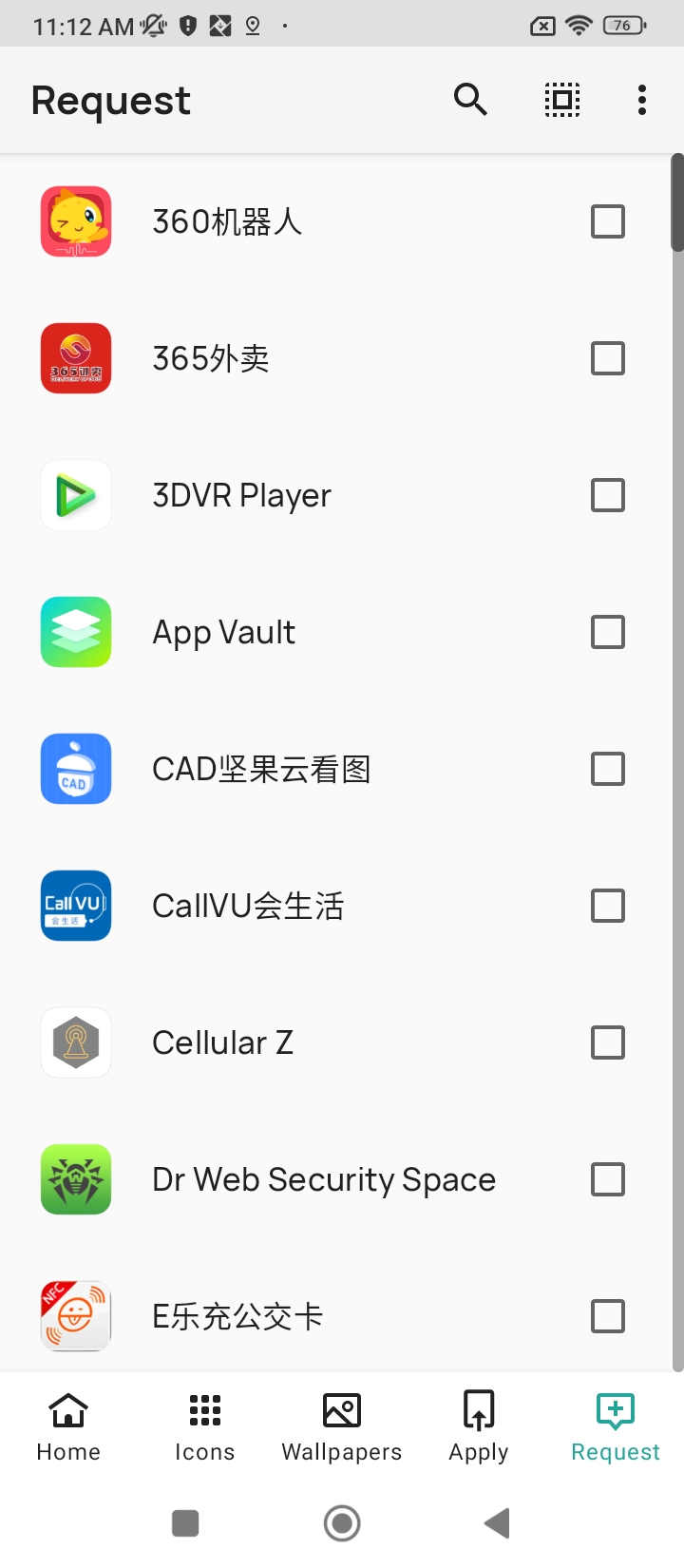684x1568 pixels.
Task: Check the box for 360机器人
Action: point(608,221)
